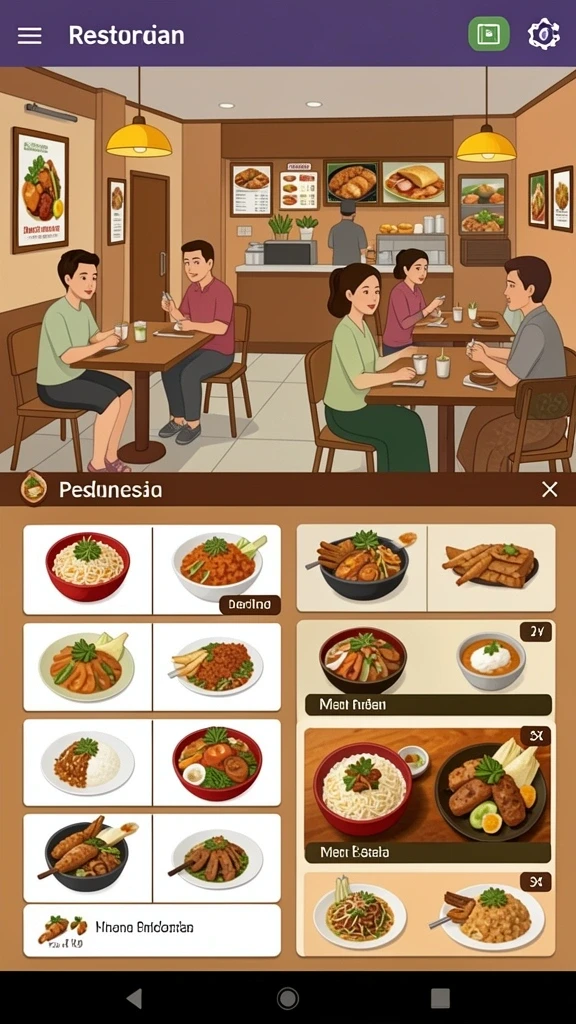
Task: Pick the white rice with curry plate tile
Action: point(88,763)
